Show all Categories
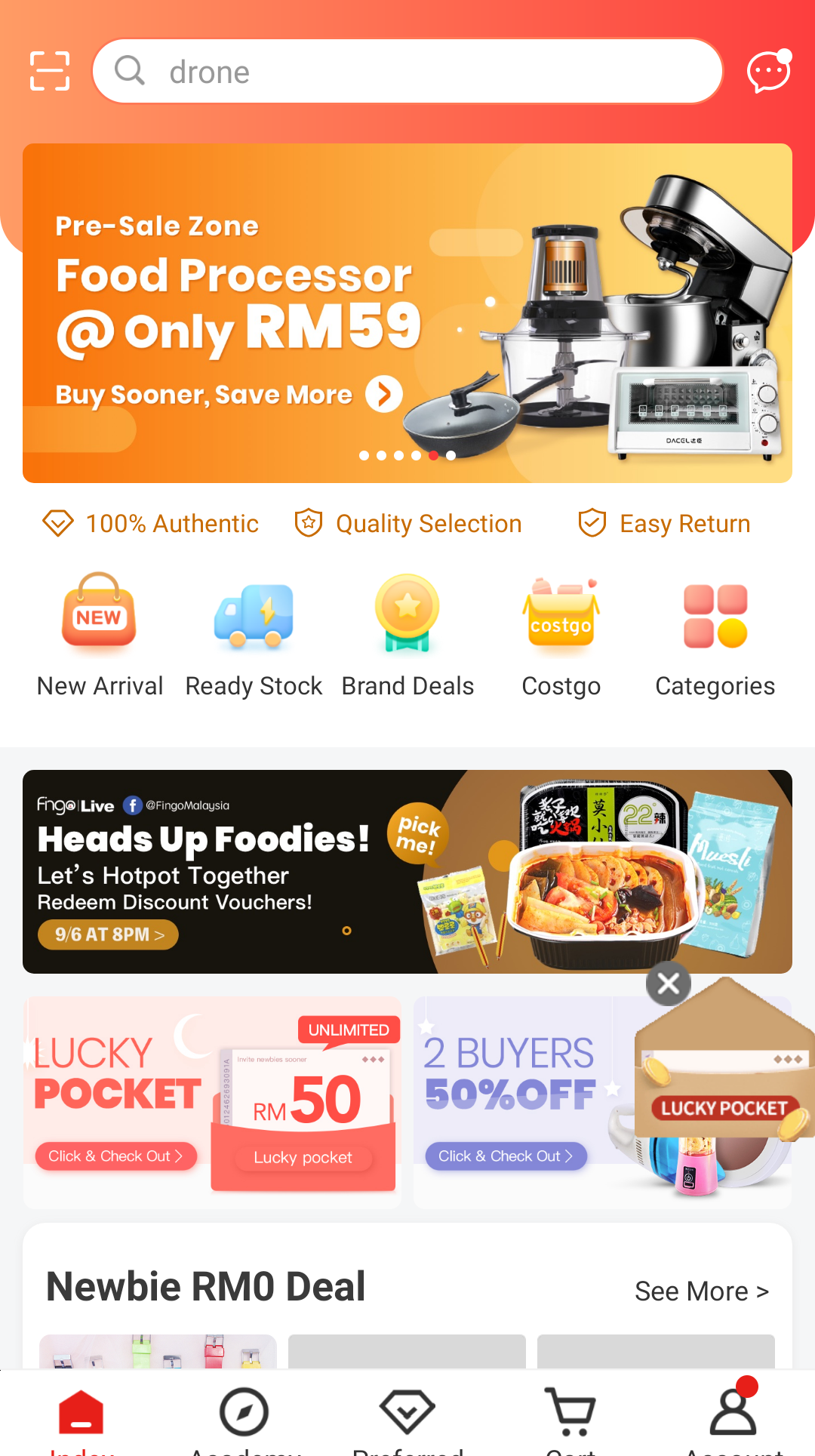 (x=715, y=634)
